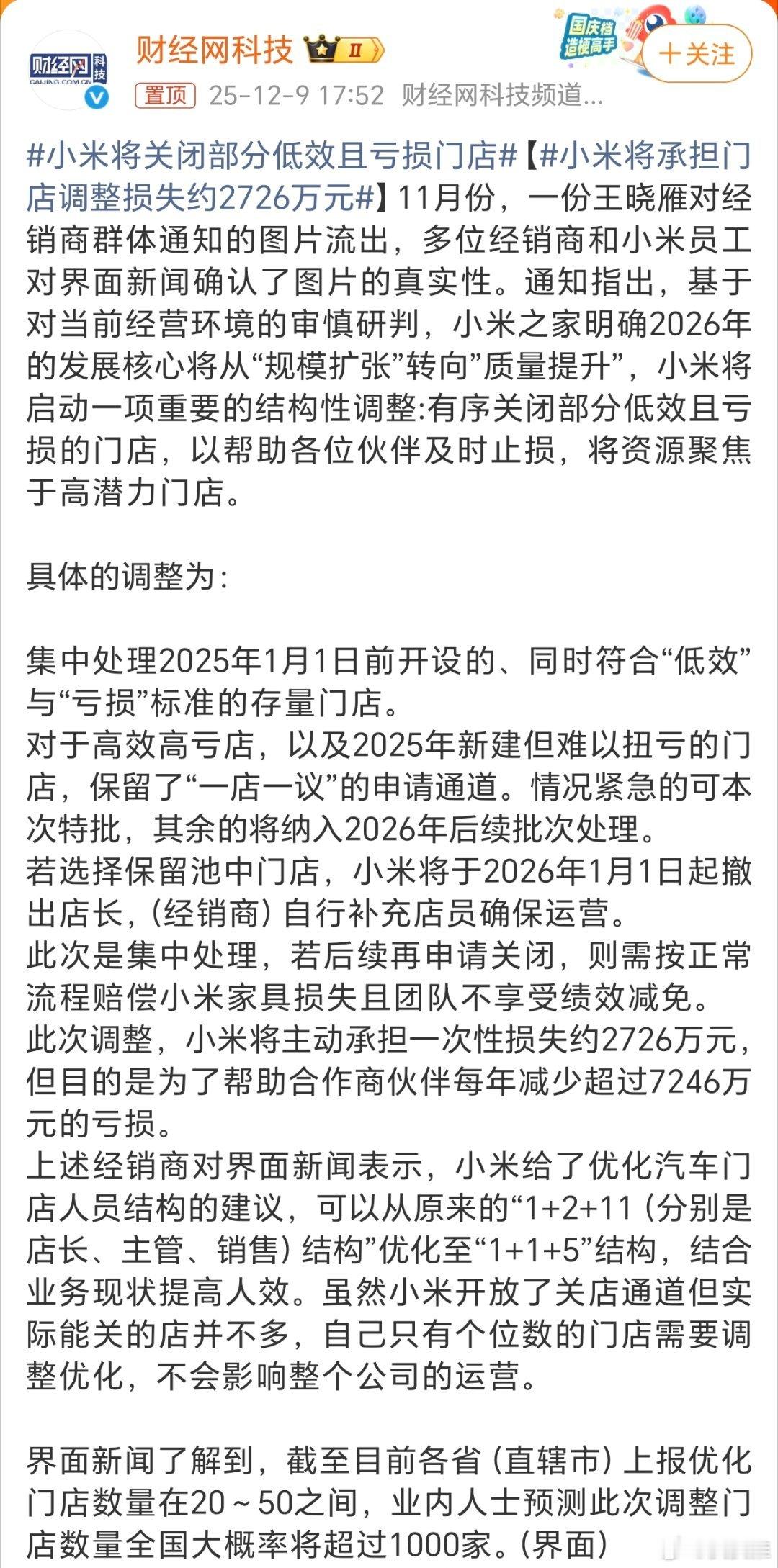Image resolution: width=778 pixels, height=1568 pixels.
Task: Open the 国庆档造梗高手 promotional banner
Action: (x=591, y=36)
